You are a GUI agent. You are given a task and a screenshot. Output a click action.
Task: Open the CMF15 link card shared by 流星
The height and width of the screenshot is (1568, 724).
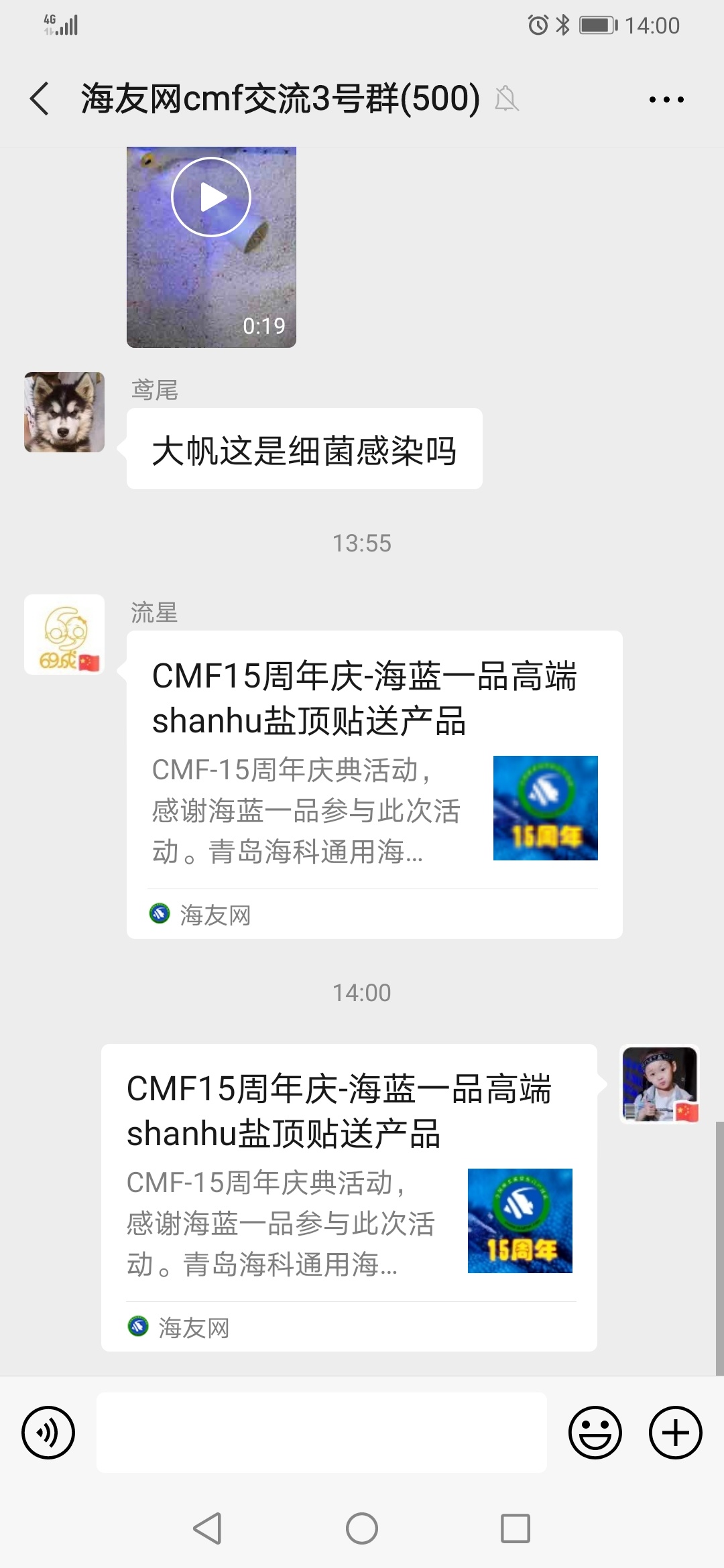pos(374,784)
